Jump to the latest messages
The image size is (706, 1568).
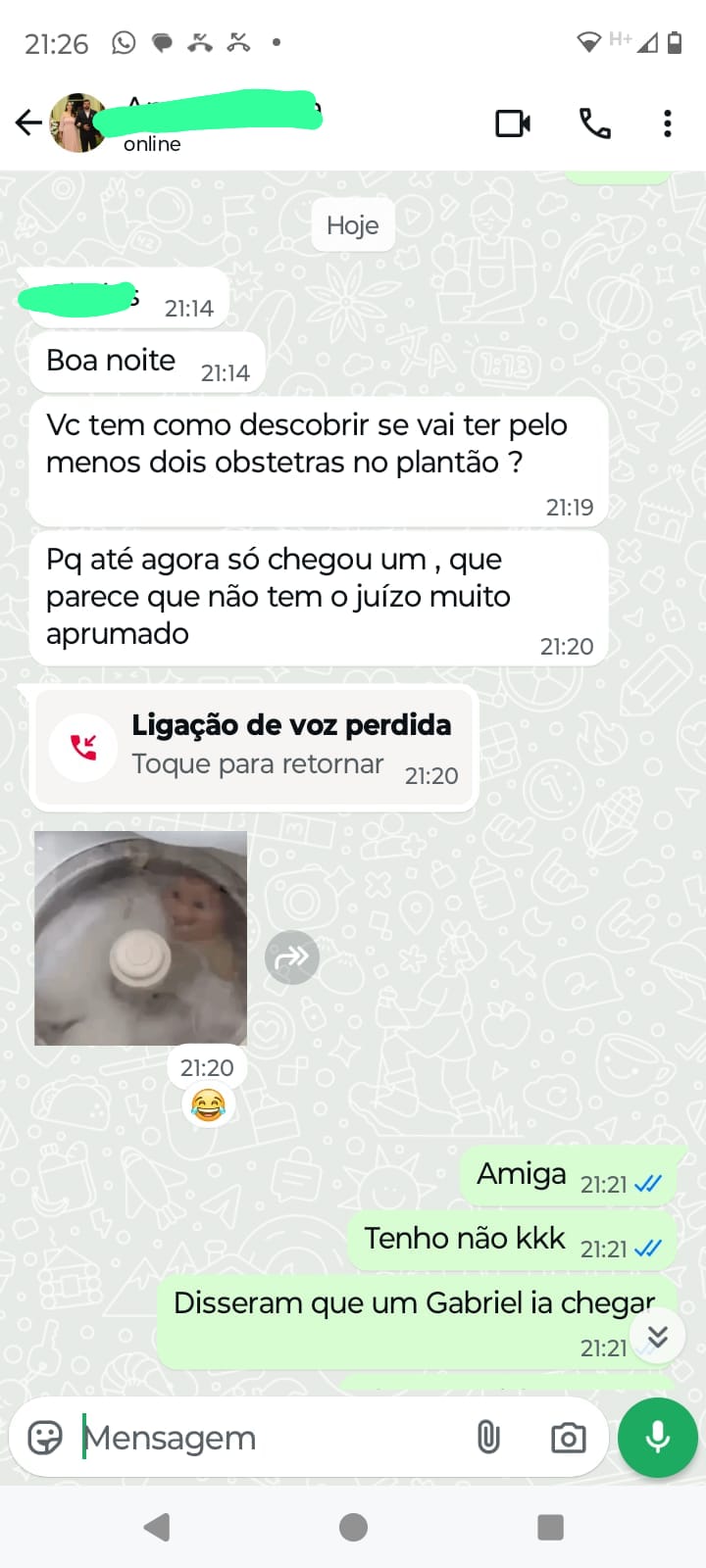(658, 1336)
